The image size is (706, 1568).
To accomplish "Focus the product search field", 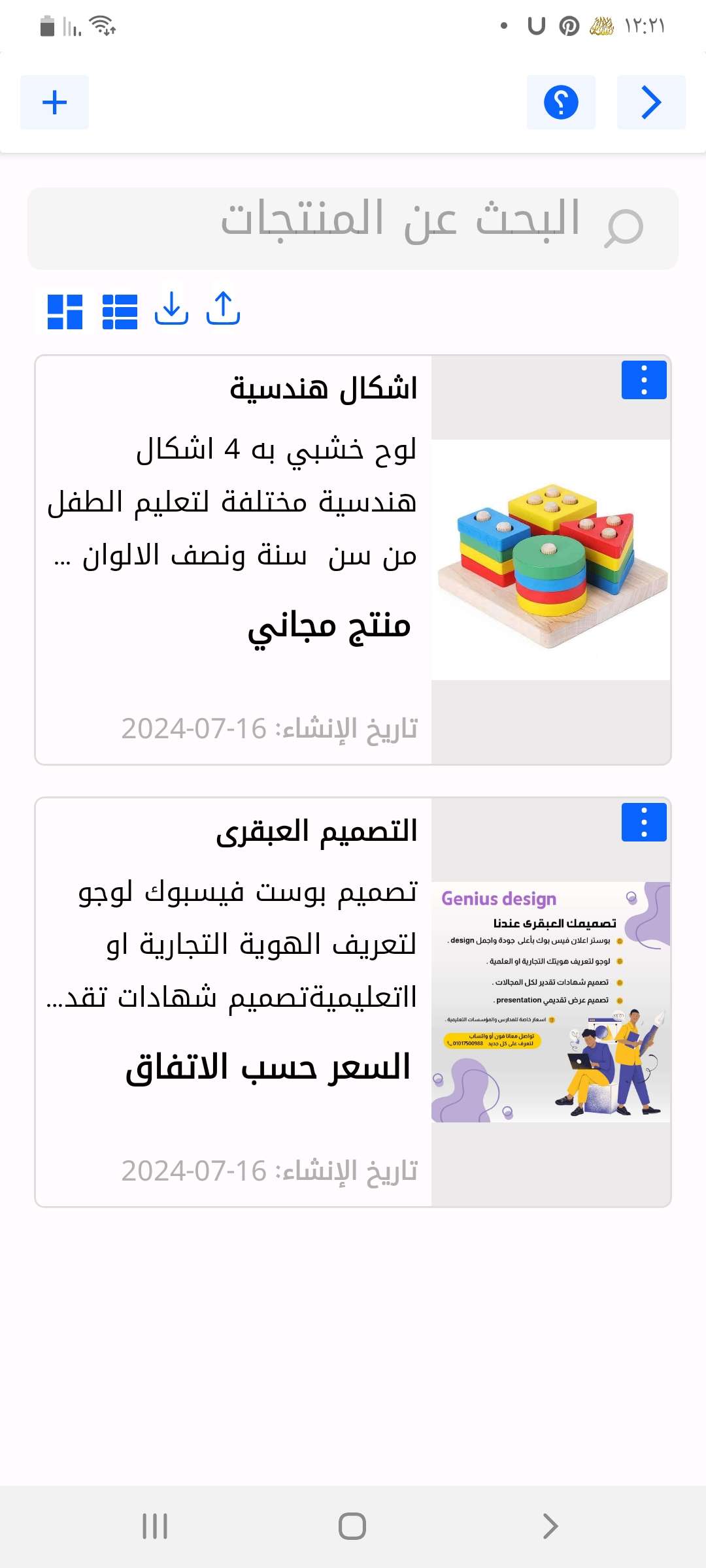I will click(353, 228).
